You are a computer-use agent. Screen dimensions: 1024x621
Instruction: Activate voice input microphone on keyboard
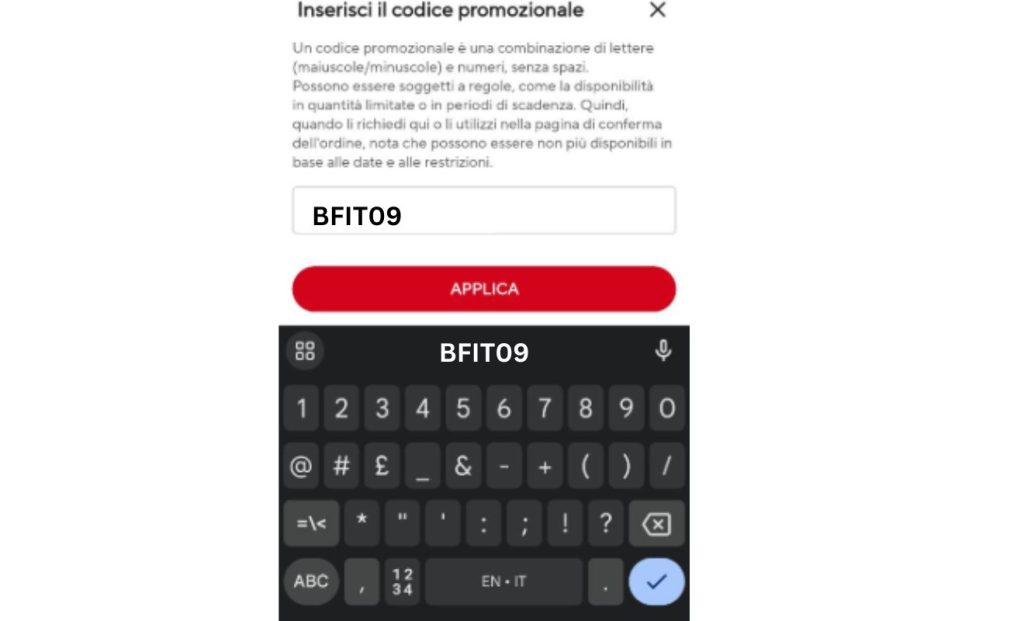coord(662,352)
